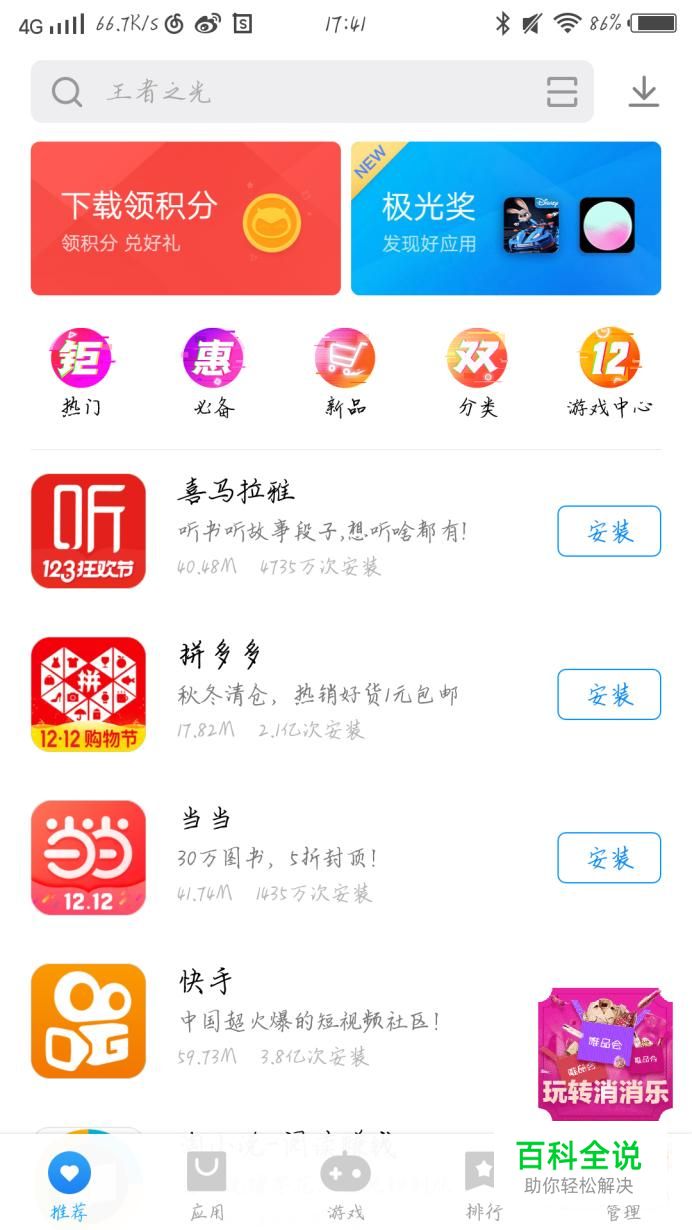Open the 下载领积分 red banner
692x1230 pixels.
(x=185, y=218)
